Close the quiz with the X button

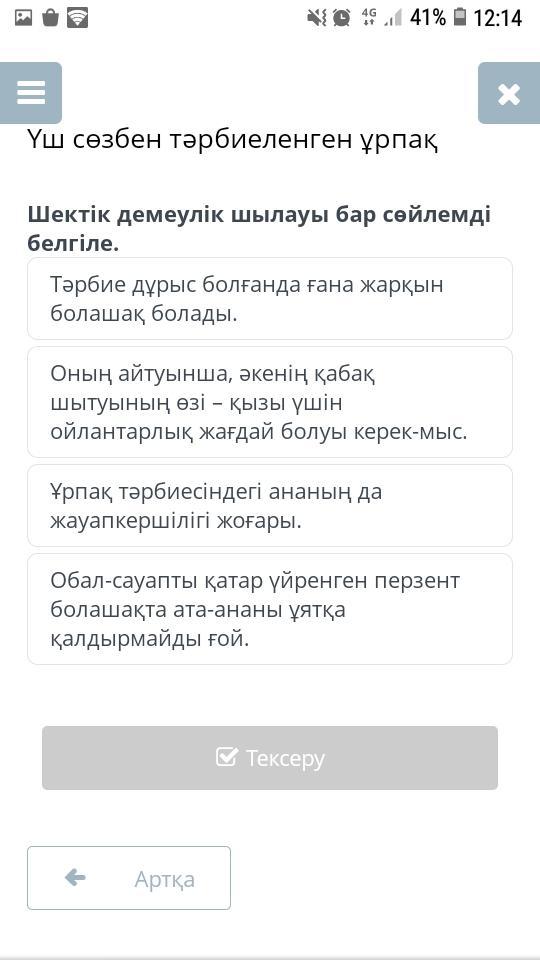click(x=509, y=93)
